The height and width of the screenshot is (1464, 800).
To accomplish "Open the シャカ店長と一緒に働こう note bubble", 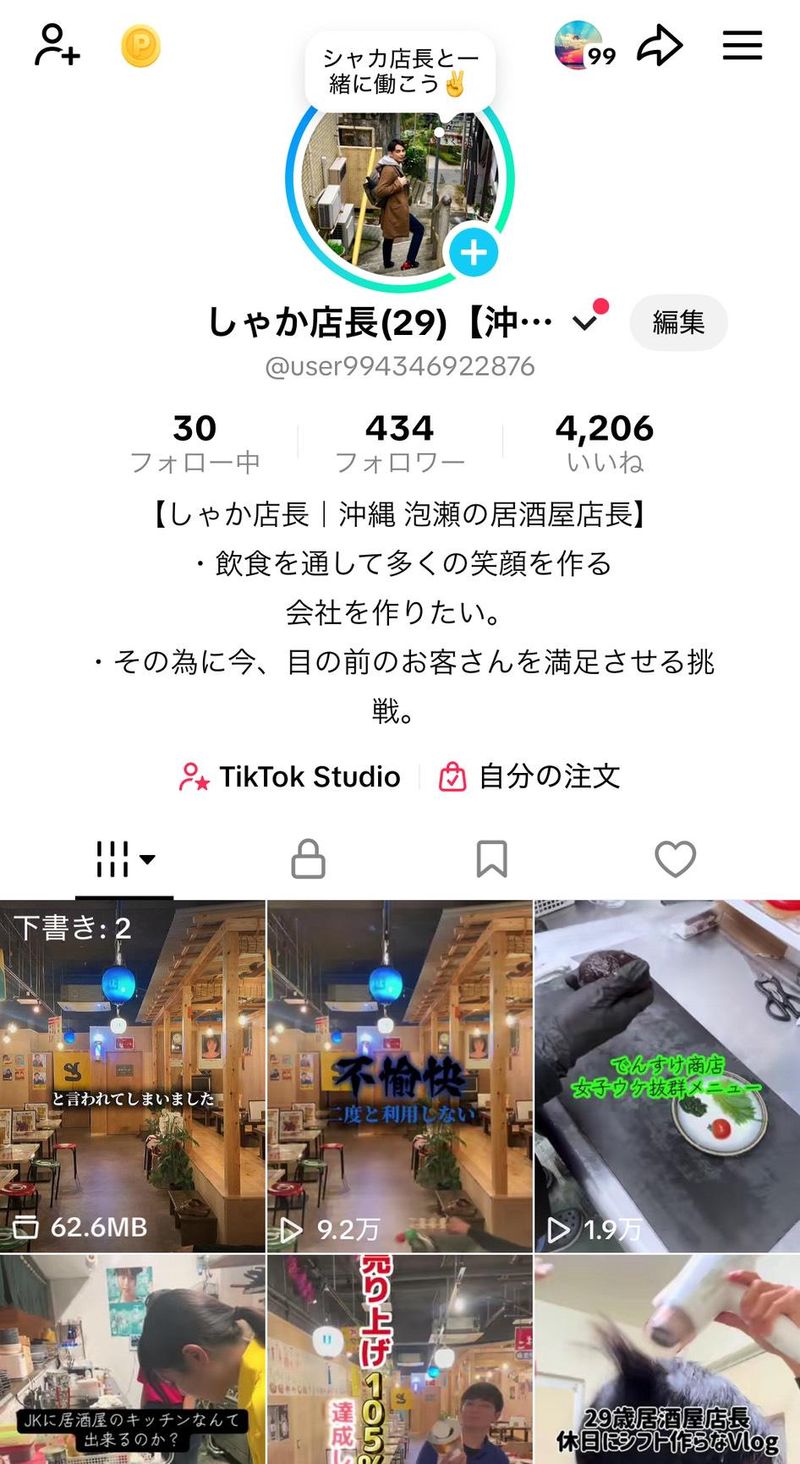I will (x=400, y=72).
